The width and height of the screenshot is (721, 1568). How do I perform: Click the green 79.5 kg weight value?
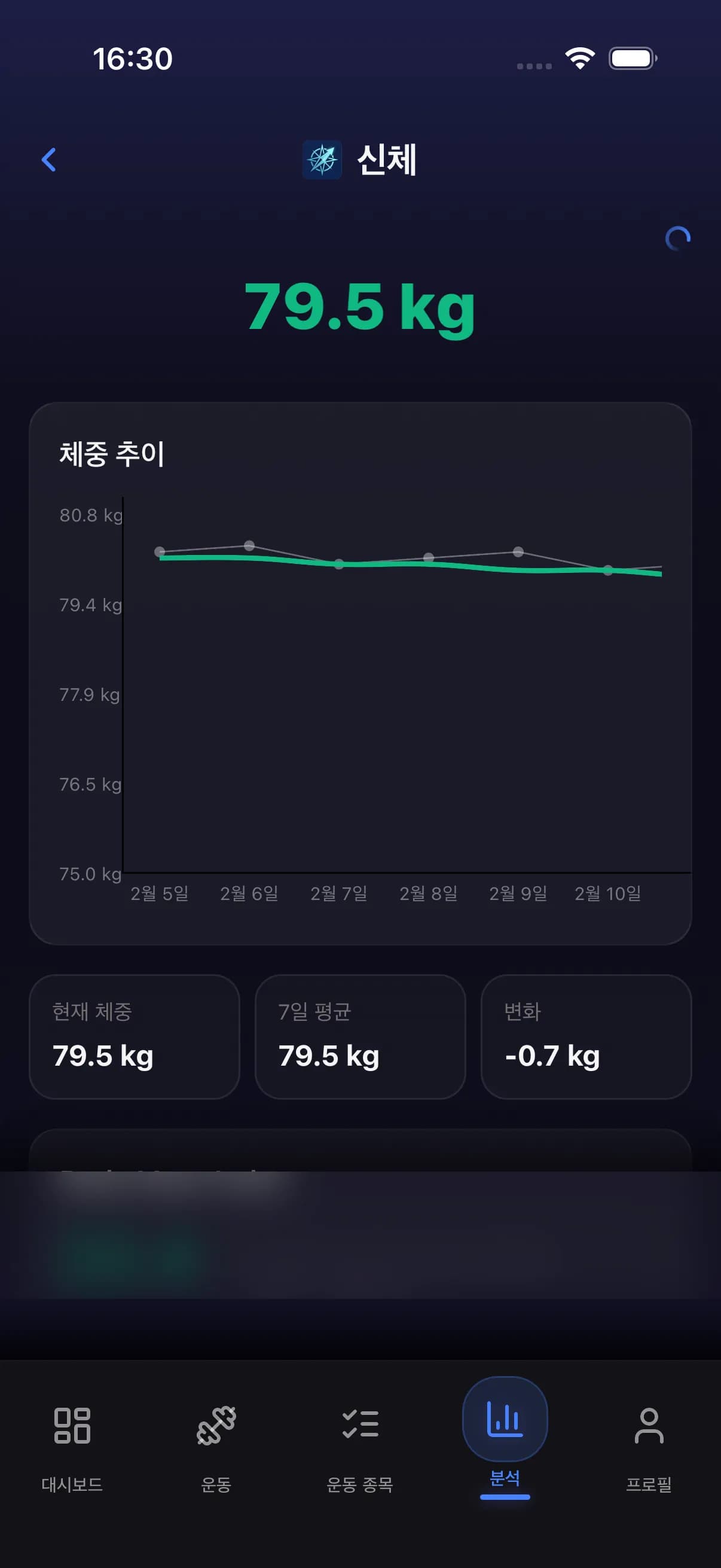coord(361,309)
